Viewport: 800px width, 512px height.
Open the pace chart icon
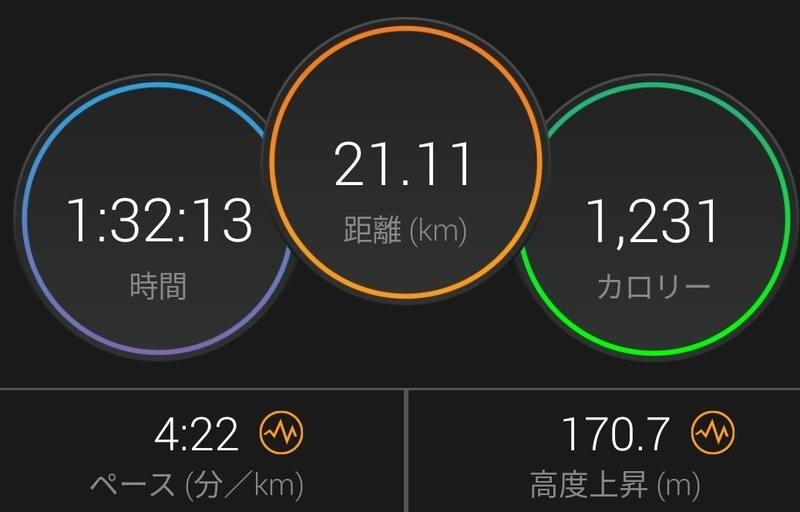click(x=282, y=434)
